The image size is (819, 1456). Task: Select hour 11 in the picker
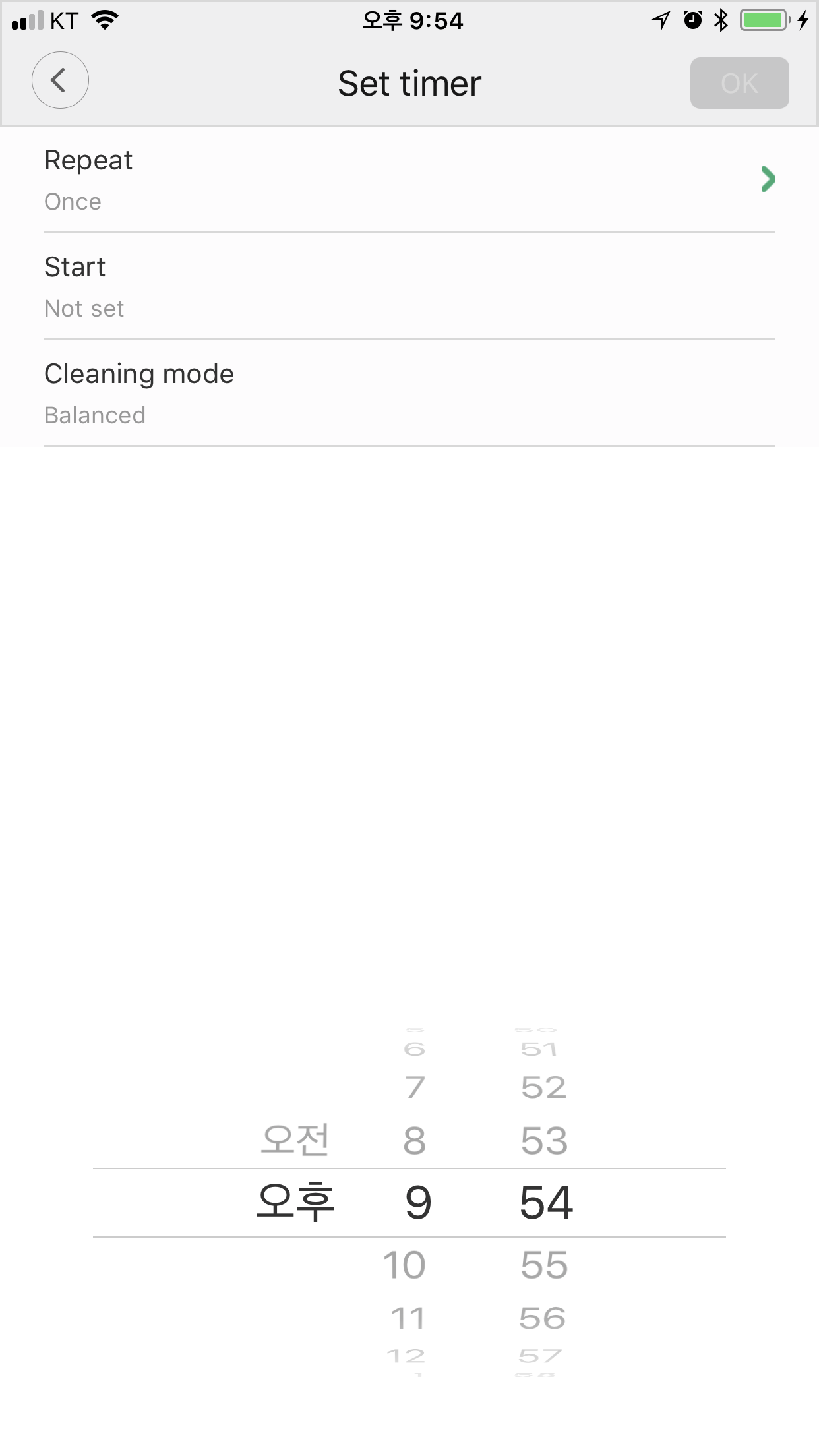pos(408,1318)
